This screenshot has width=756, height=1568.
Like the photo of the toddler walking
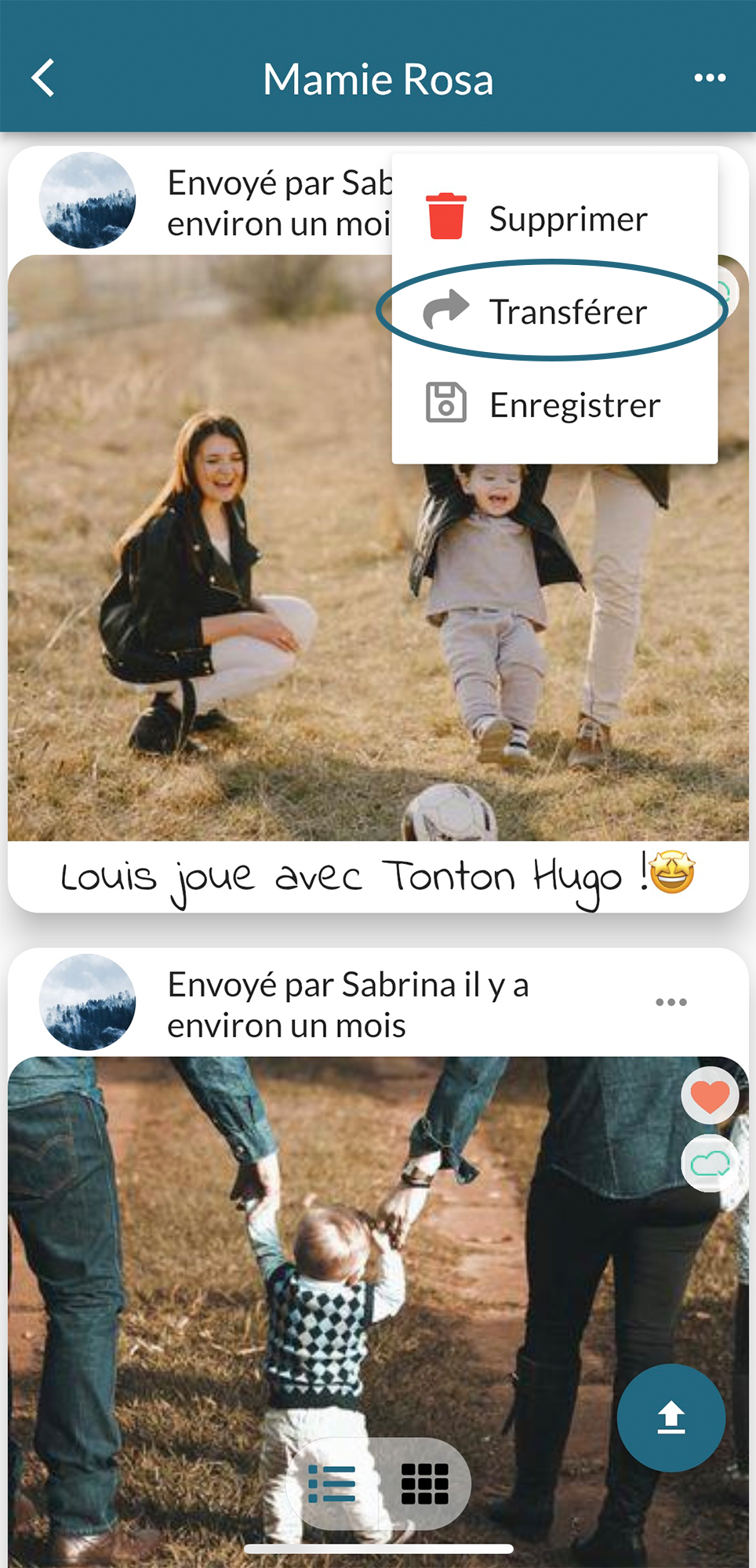pos(710,1096)
